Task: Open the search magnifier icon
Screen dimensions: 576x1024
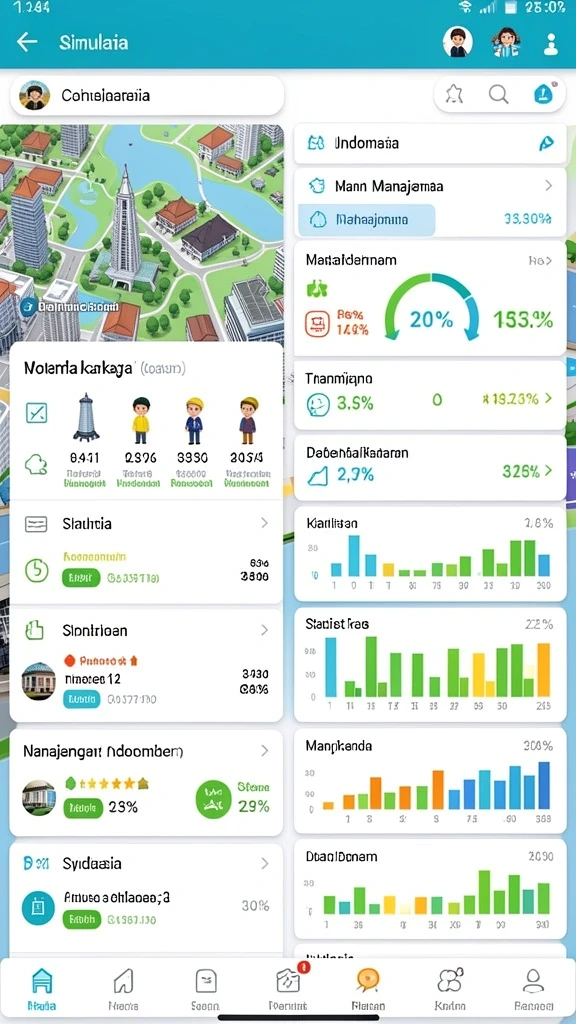Action: [498, 95]
